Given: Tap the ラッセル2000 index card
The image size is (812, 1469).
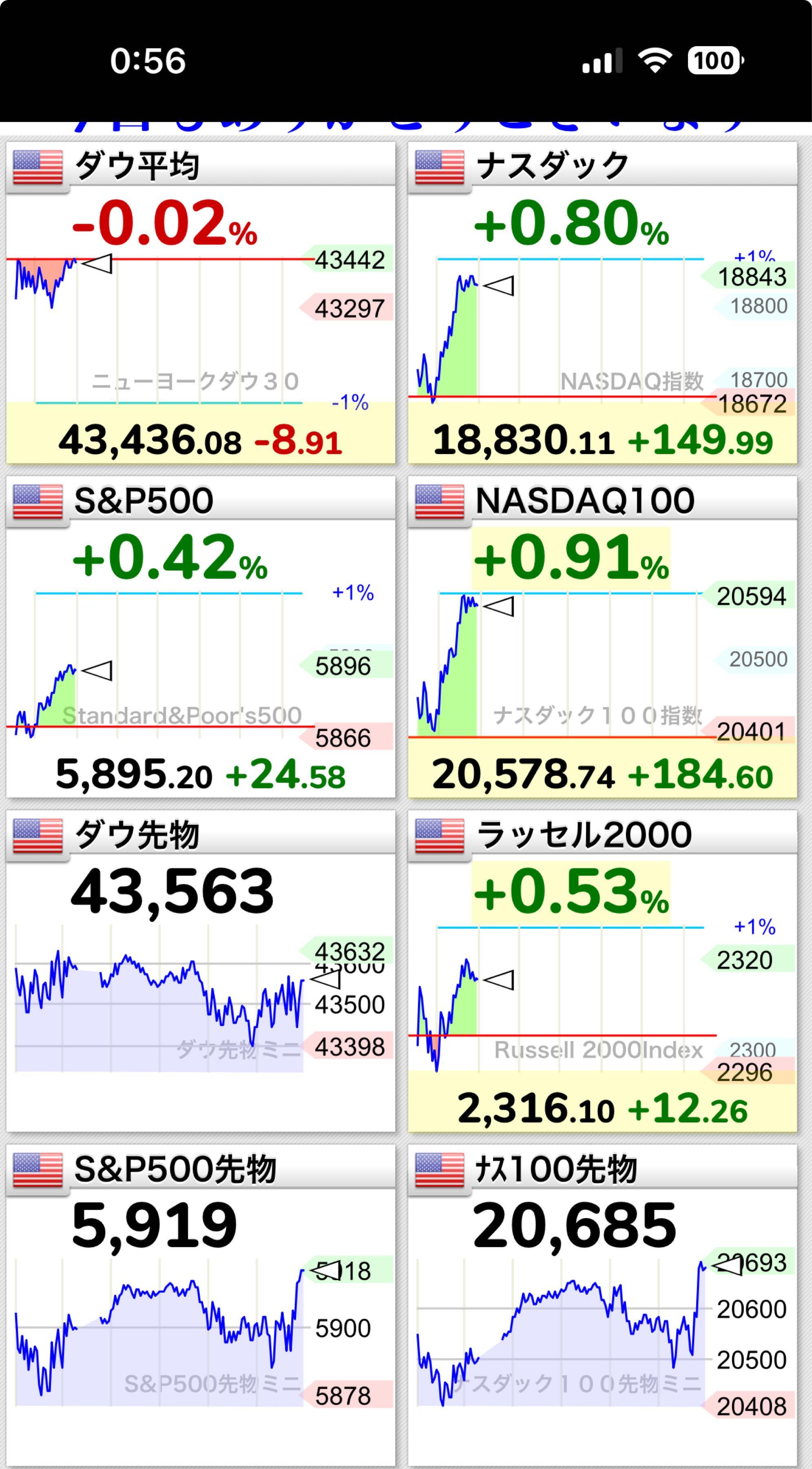Looking at the screenshot, I should (x=602, y=971).
